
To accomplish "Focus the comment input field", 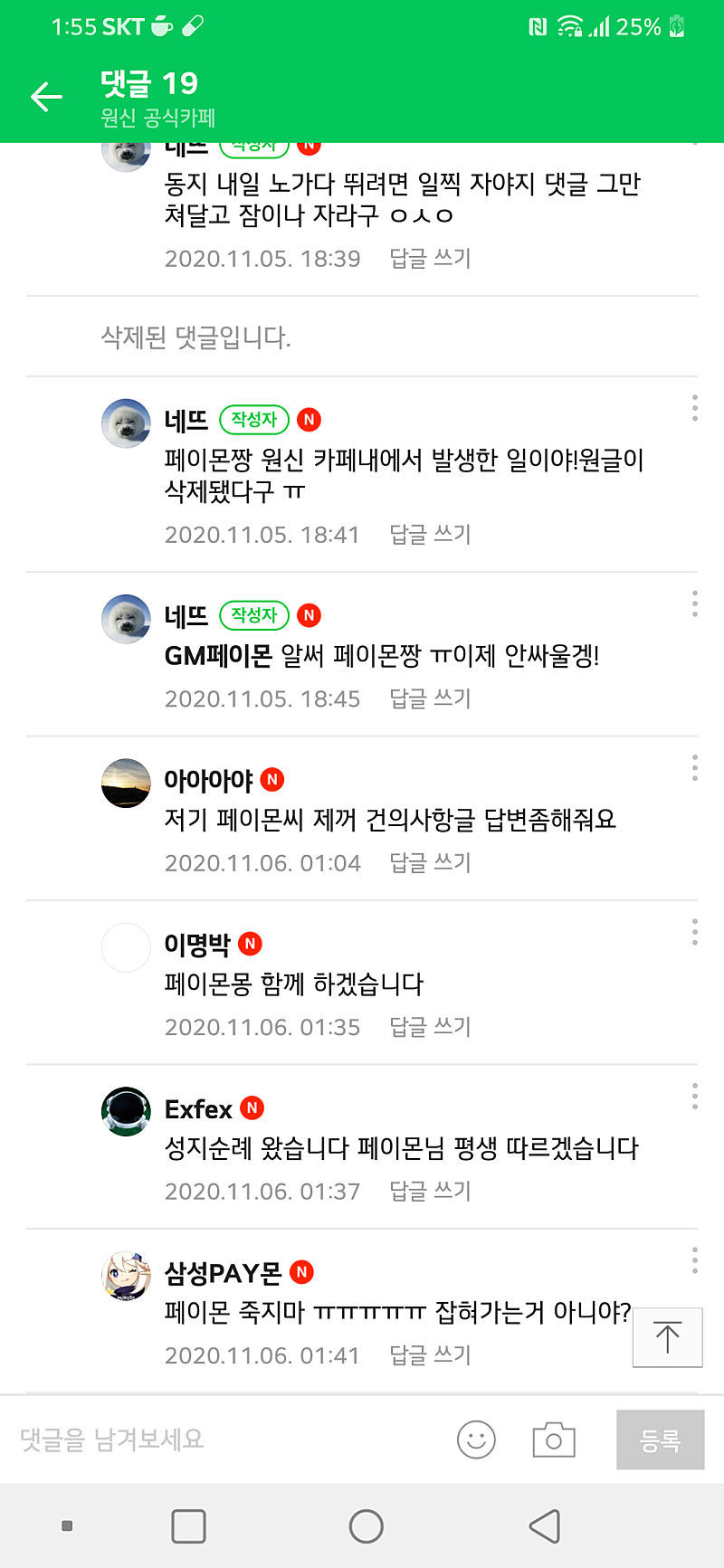I will [x=226, y=1440].
